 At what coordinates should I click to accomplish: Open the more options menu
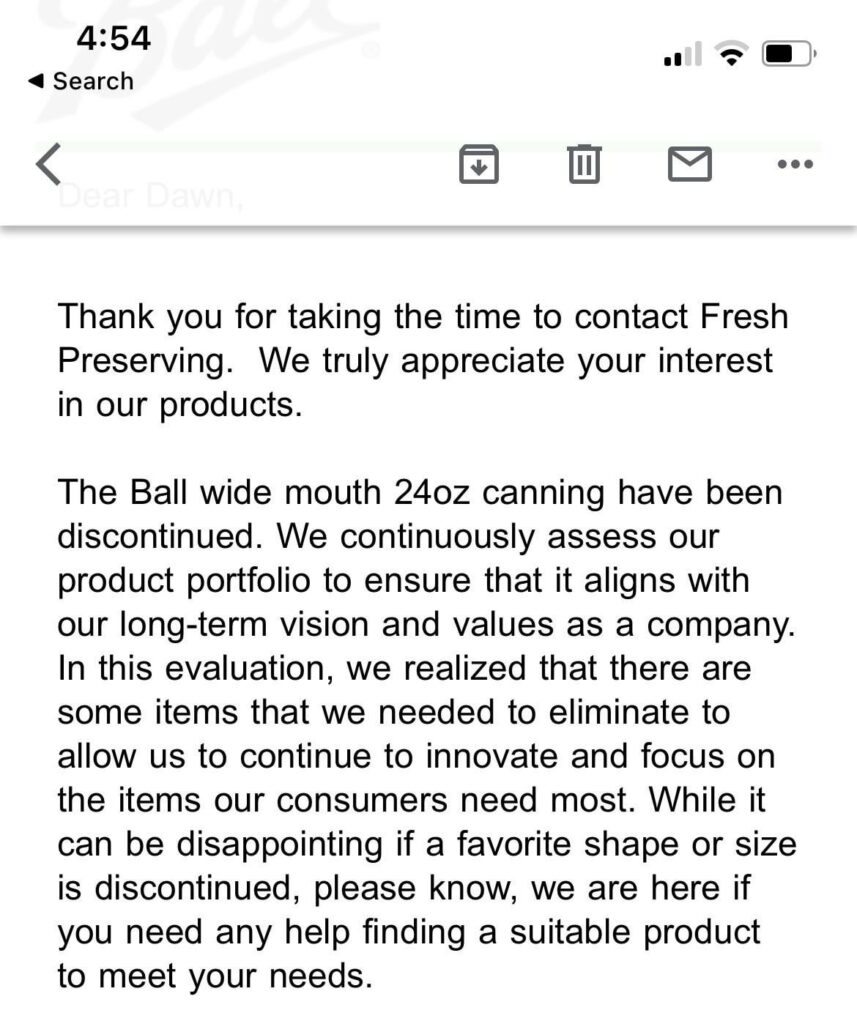[795, 164]
